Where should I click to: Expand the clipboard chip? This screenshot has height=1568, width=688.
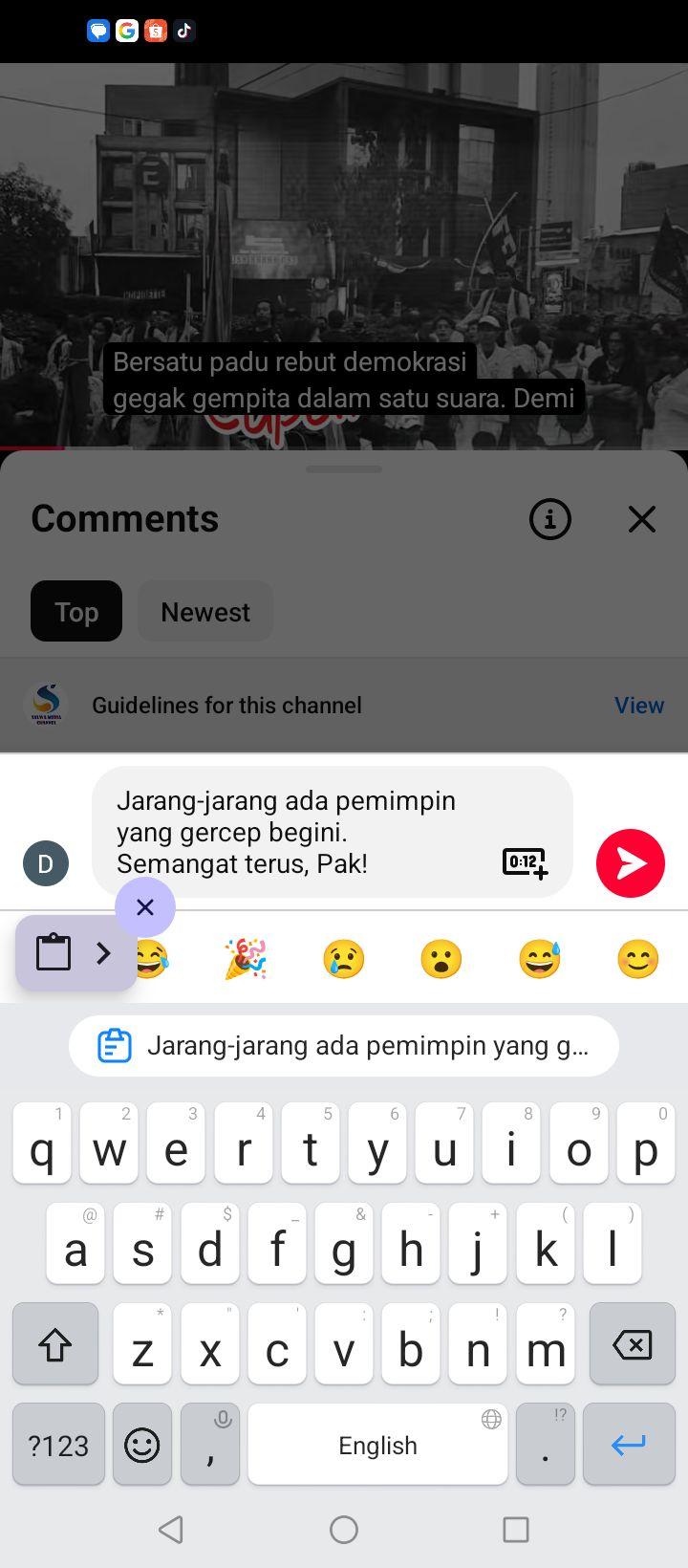coord(76,953)
